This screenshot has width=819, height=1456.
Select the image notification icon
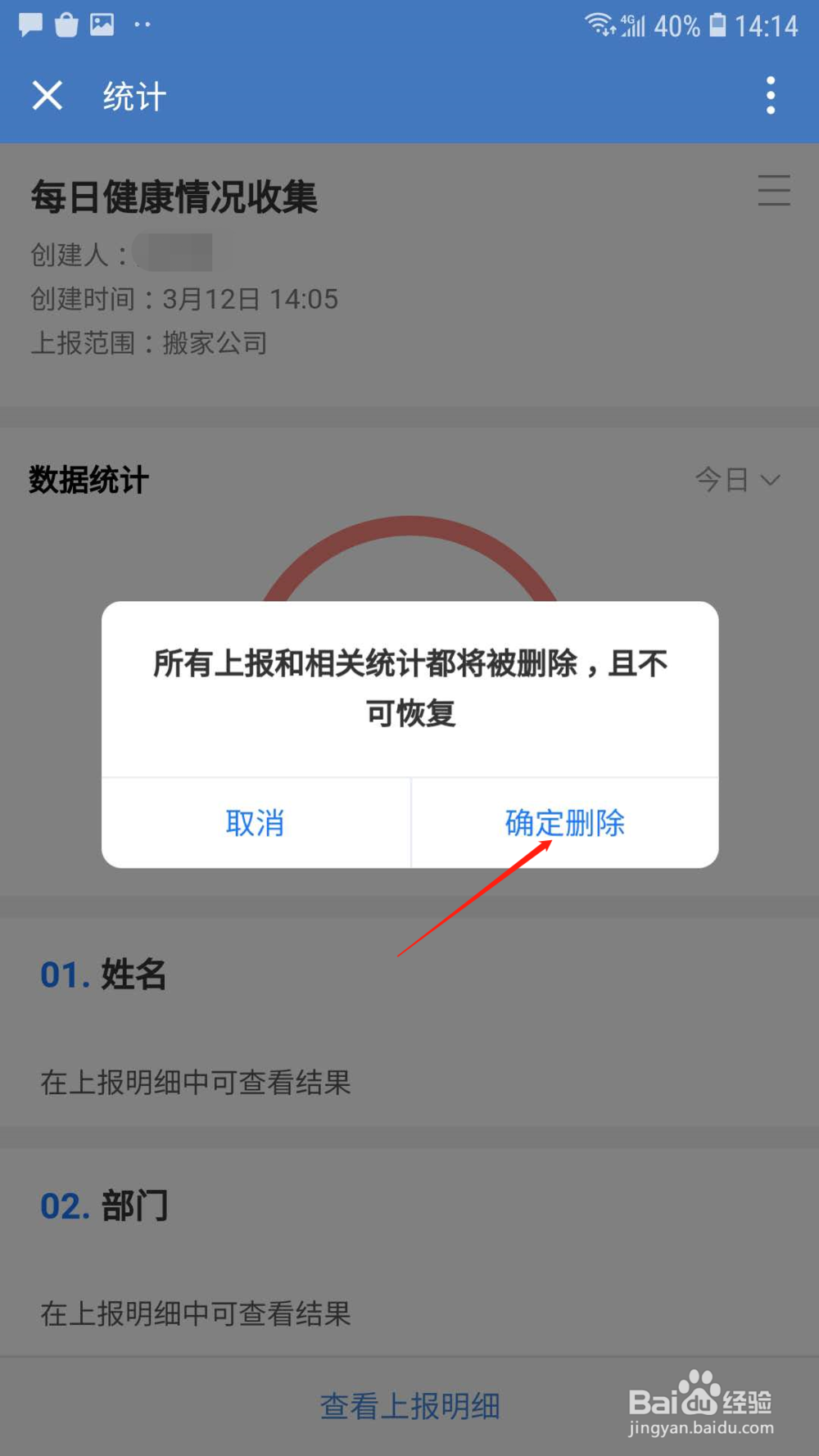[103, 24]
